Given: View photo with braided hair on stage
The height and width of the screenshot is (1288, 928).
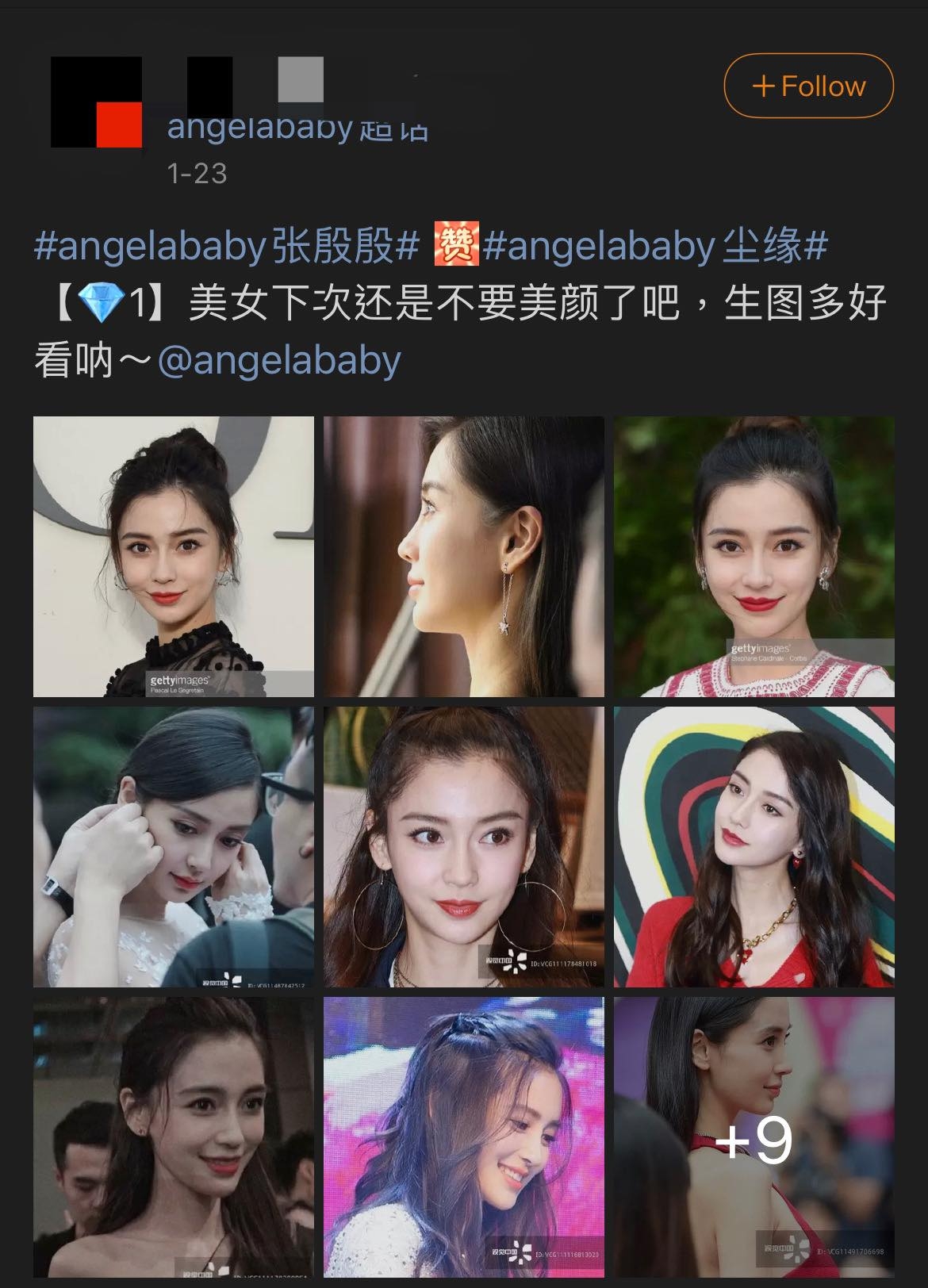Looking at the screenshot, I should click(463, 1137).
